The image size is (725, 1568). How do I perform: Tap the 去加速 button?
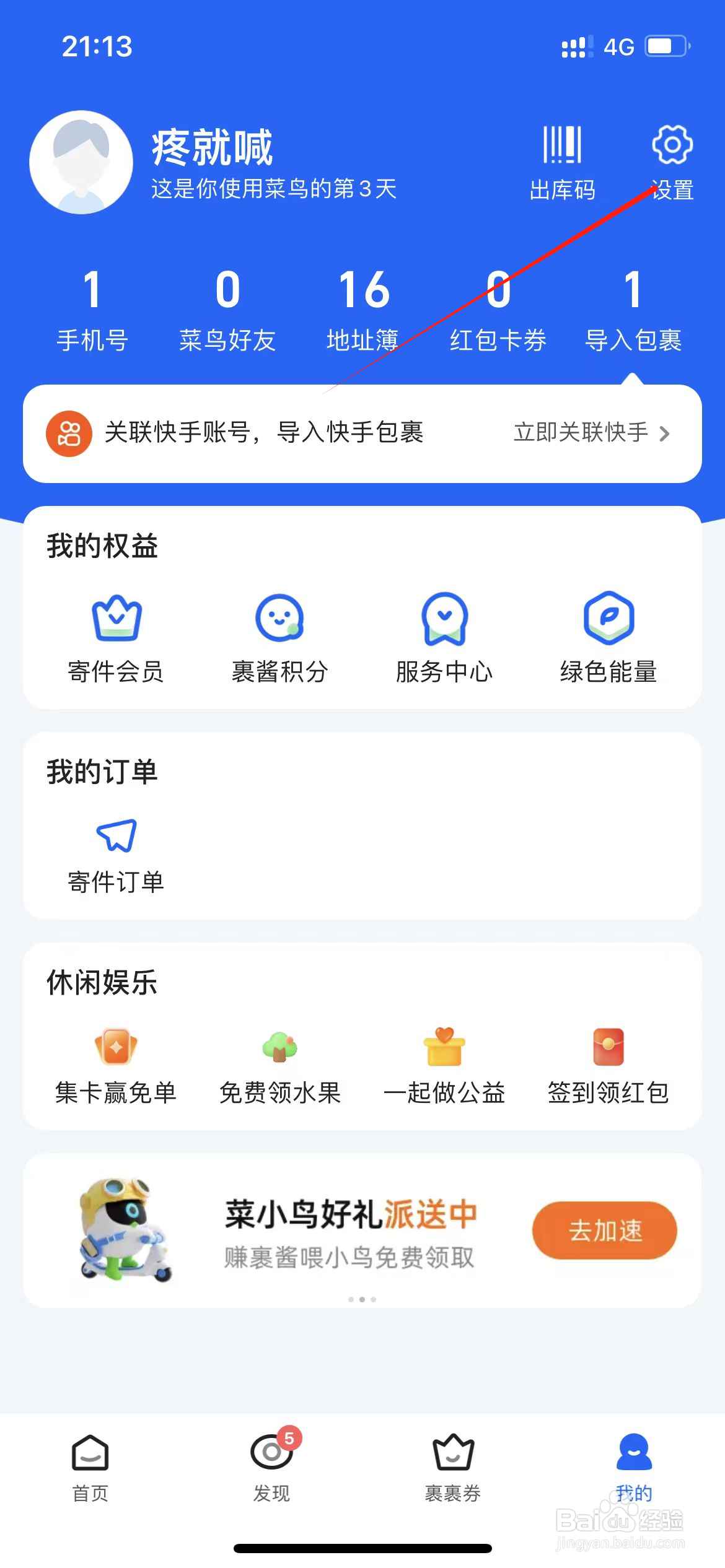coord(604,1230)
